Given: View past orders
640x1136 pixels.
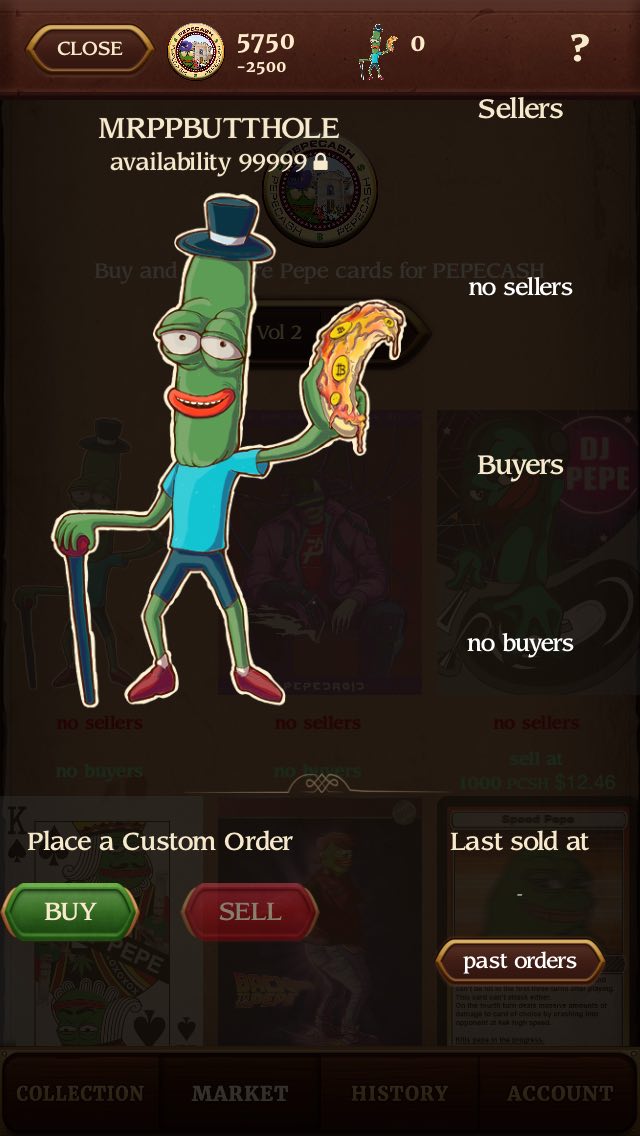Looking at the screenshot, I should point(520,961).
